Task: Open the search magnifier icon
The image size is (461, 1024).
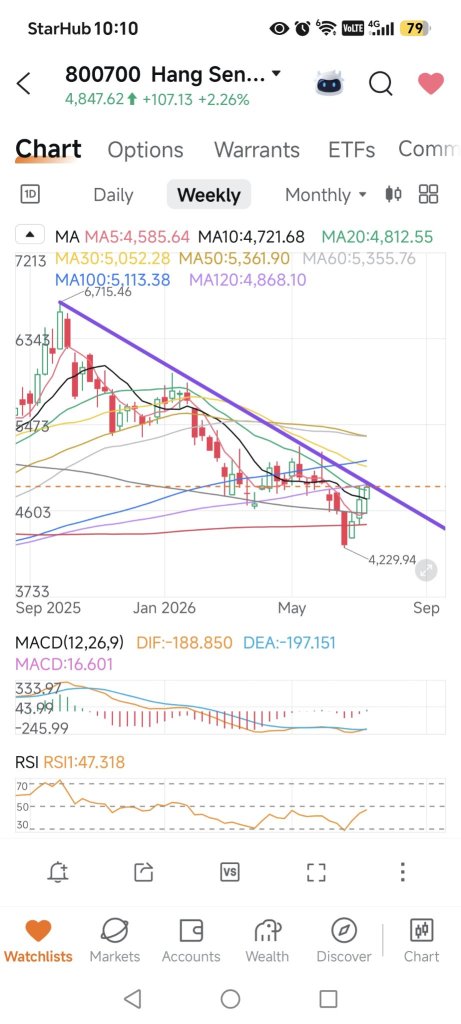Action: 380,84
